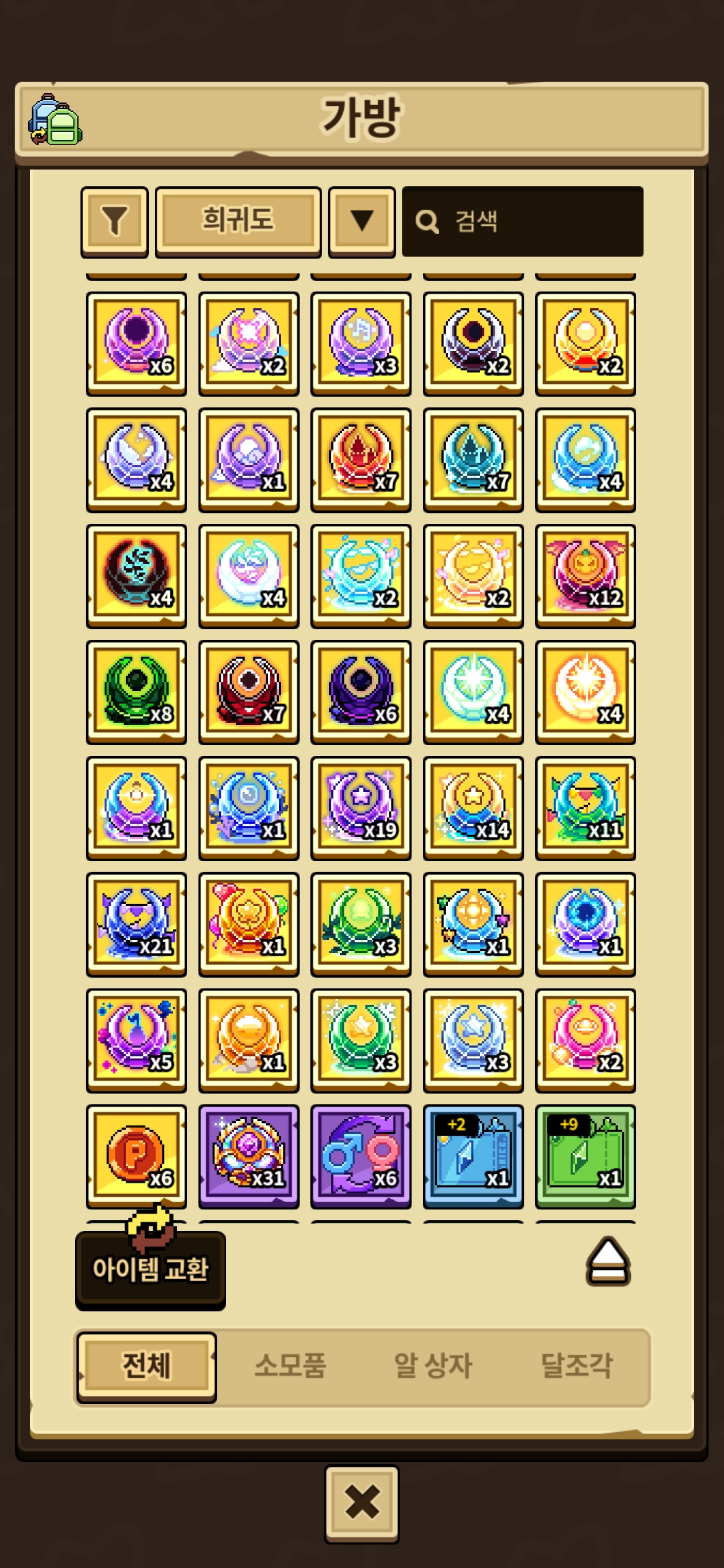Close the bag with the X button
The height and width of the screenshot is (1568, 724).
[362, 1502]
